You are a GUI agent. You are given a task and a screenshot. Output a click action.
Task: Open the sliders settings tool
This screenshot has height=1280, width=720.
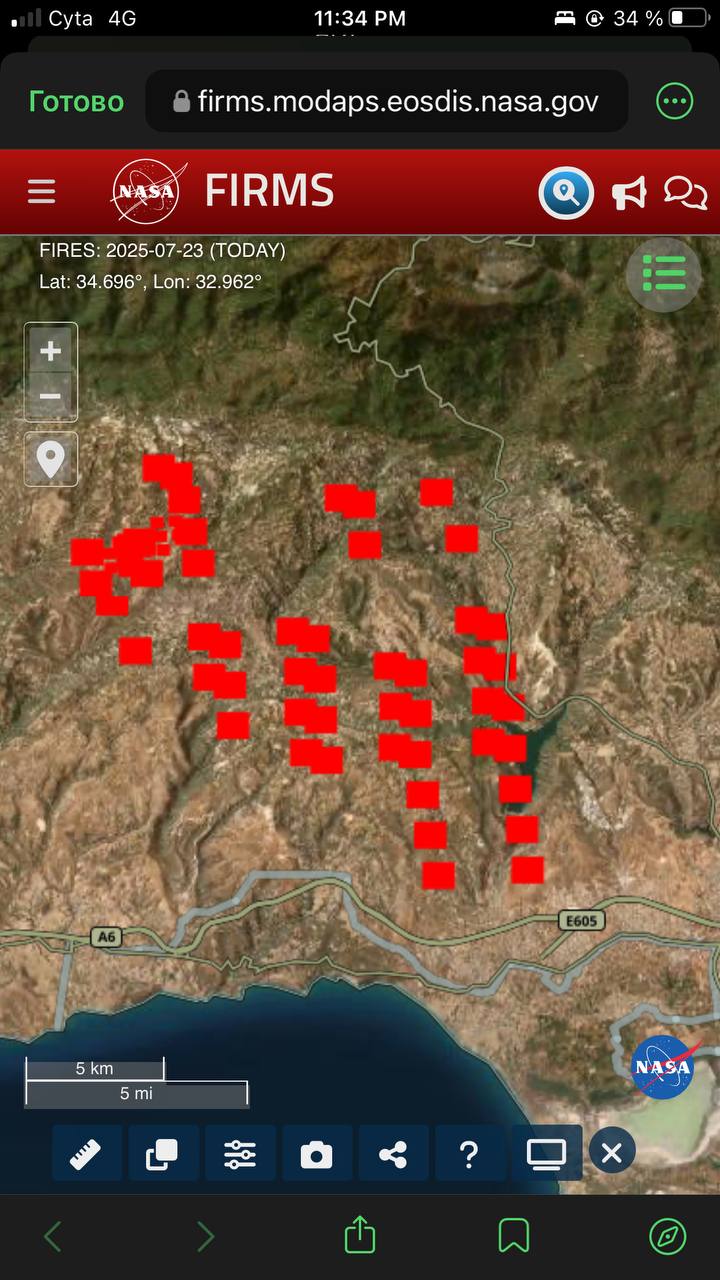240,1153
